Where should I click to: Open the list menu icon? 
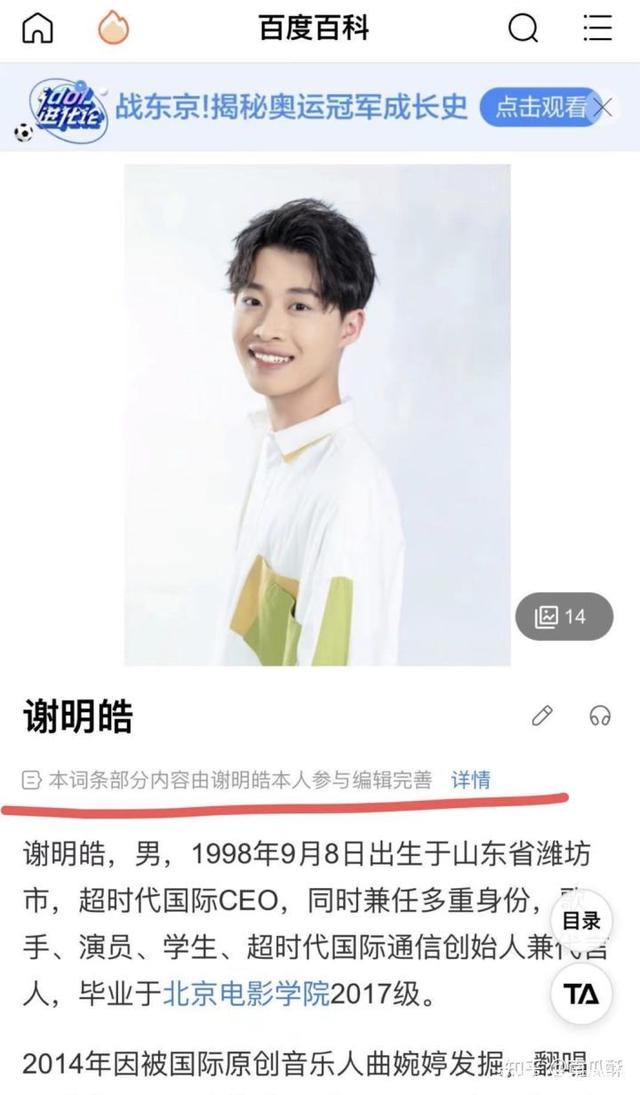tap(598, 28)
